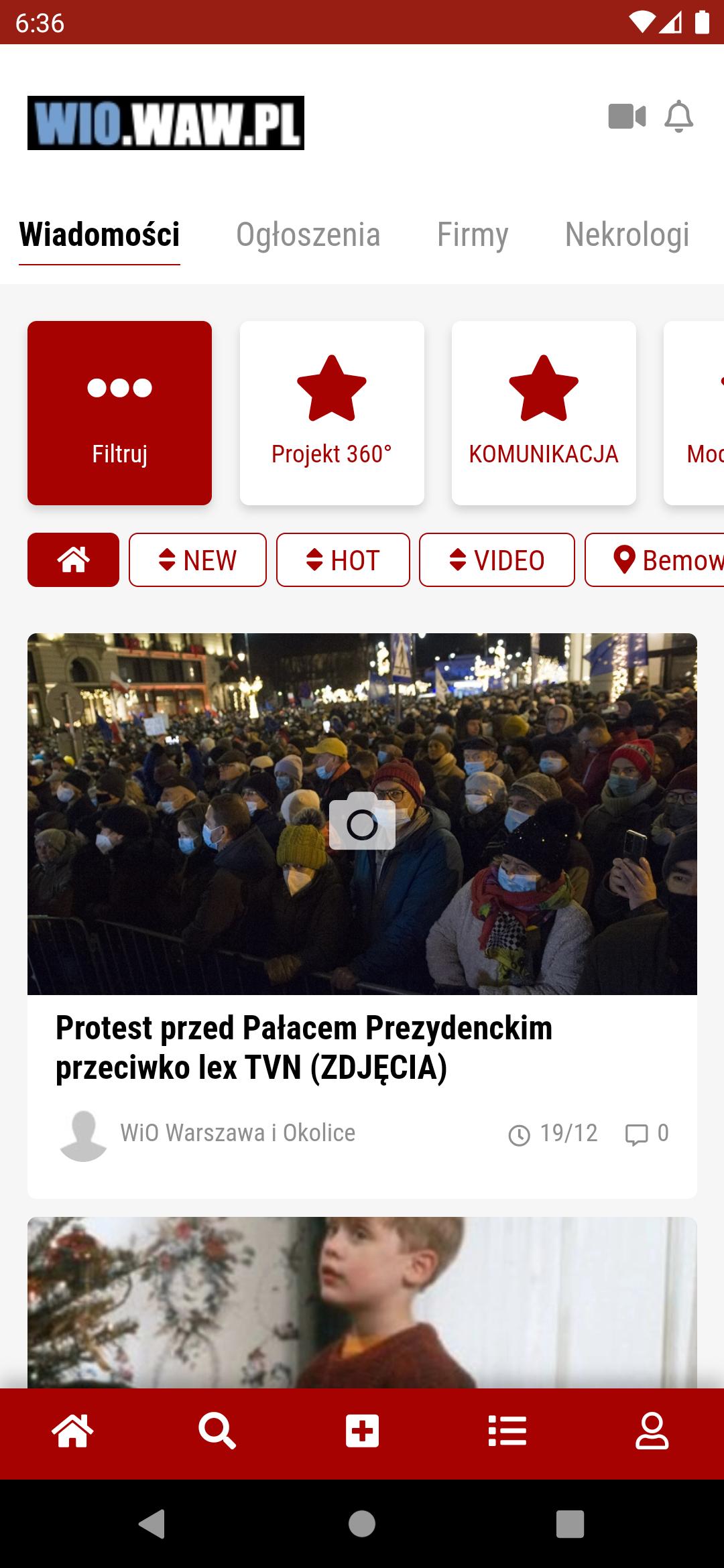Open search from the bottom bar
The width and height of the screenshot is (724, 1568).
(x=217, y=1431)
